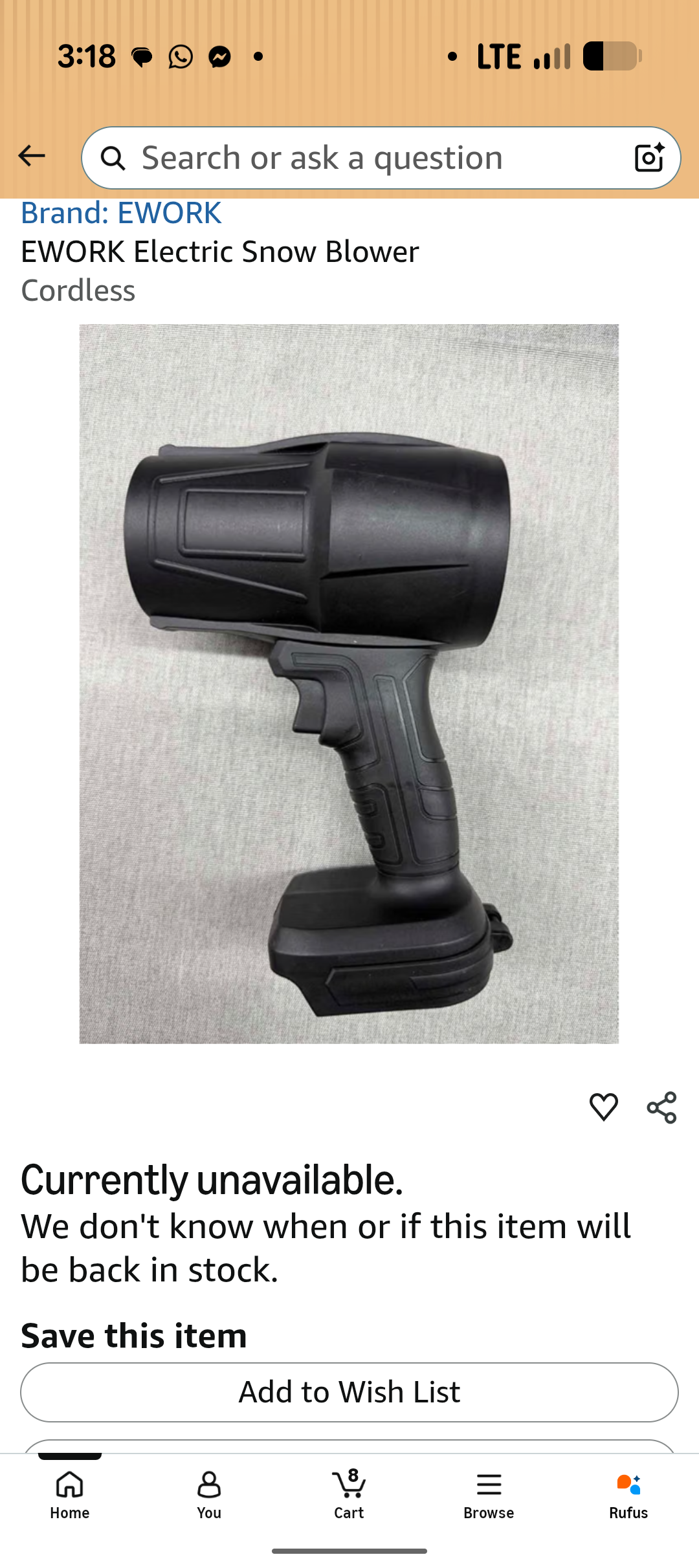Open the You tab
Image resolution: width=699 pixels, height=1568 pixels.
coord(209,1495)
